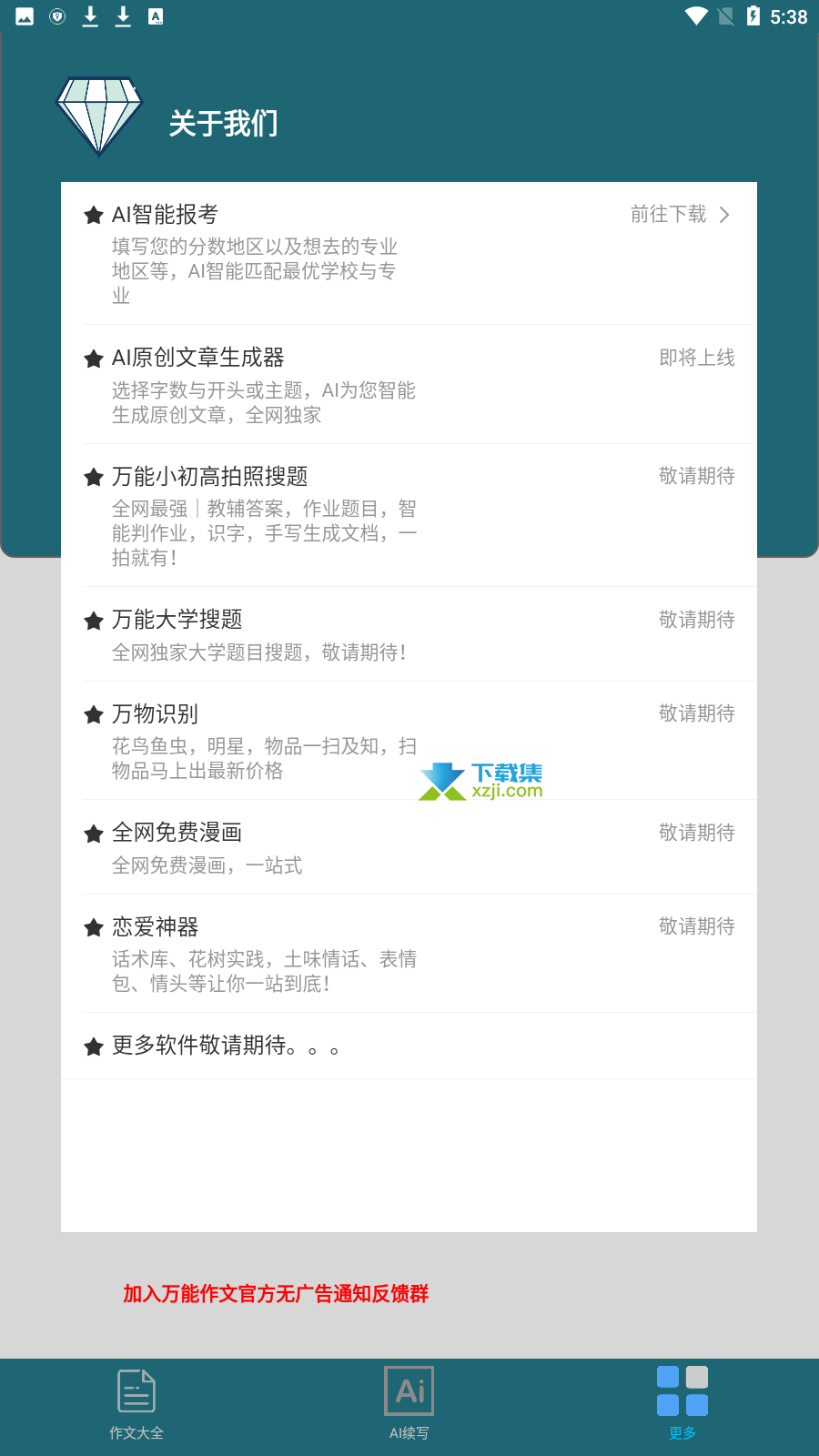Switch to the AI续写 tab
The image size is (819, 1456).
[409, 1406]
